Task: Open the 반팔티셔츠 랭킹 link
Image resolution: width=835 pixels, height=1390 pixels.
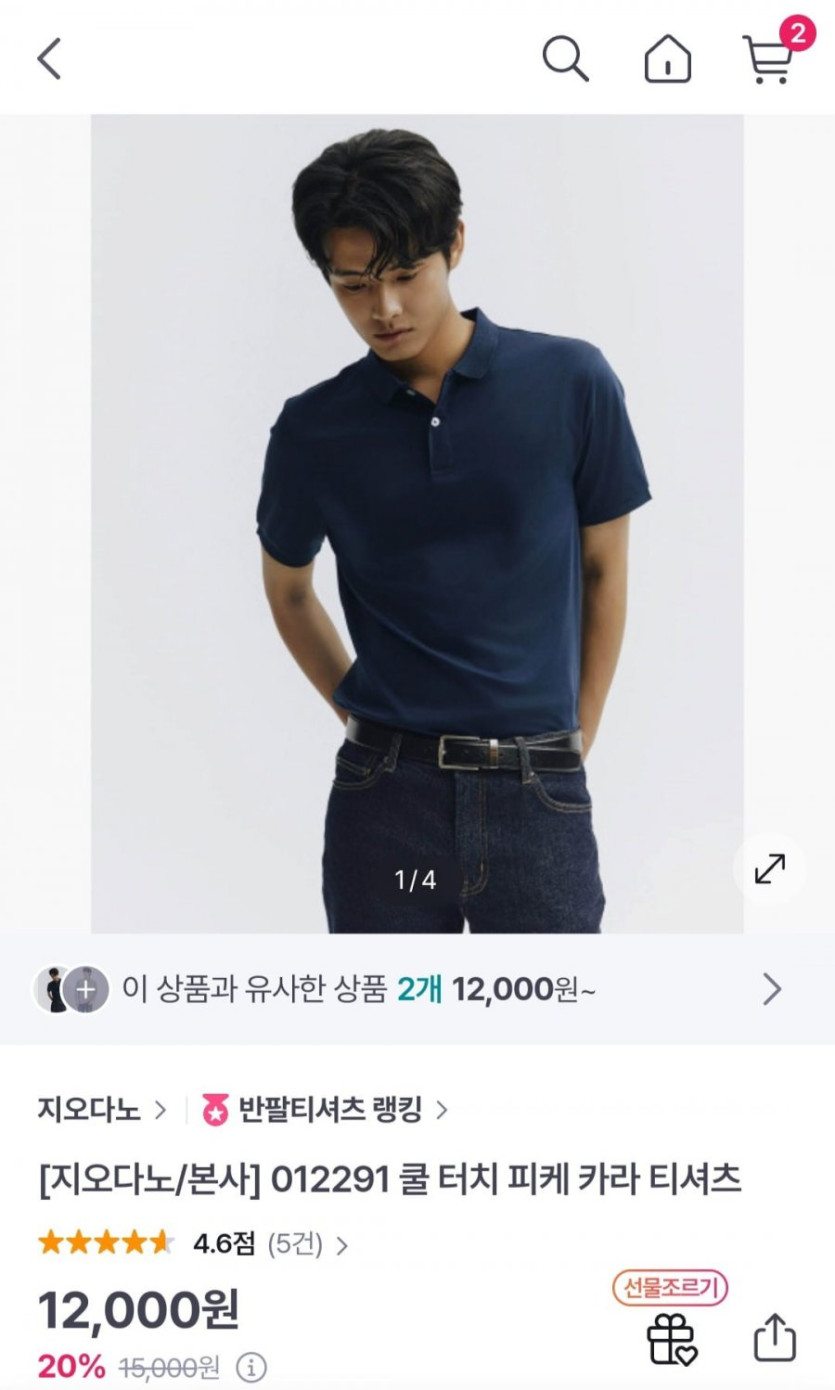Action: point(326,1109)
